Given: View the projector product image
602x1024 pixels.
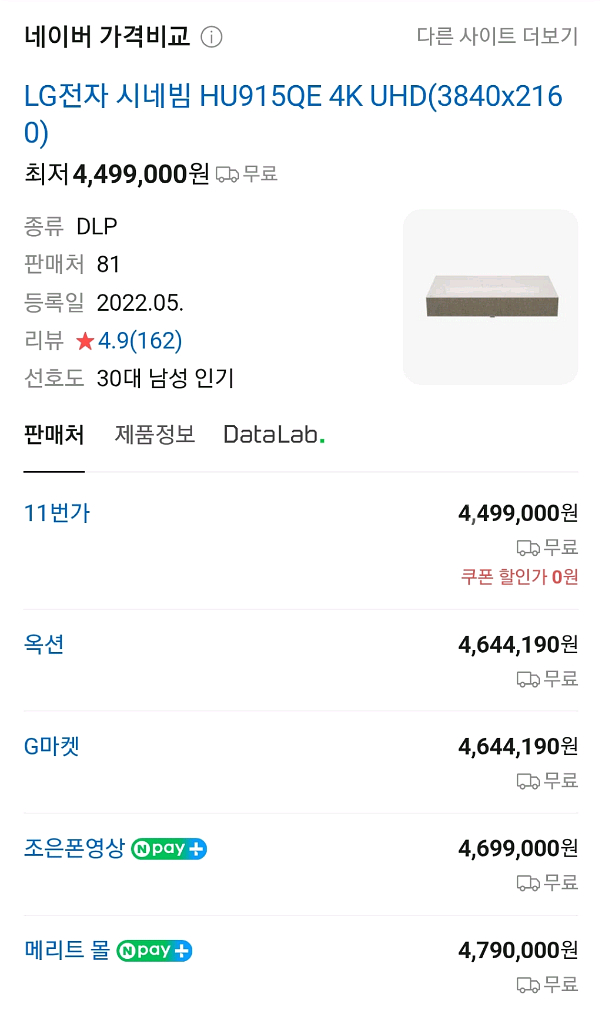Looking at the screenshot, I should pos(490,297).
